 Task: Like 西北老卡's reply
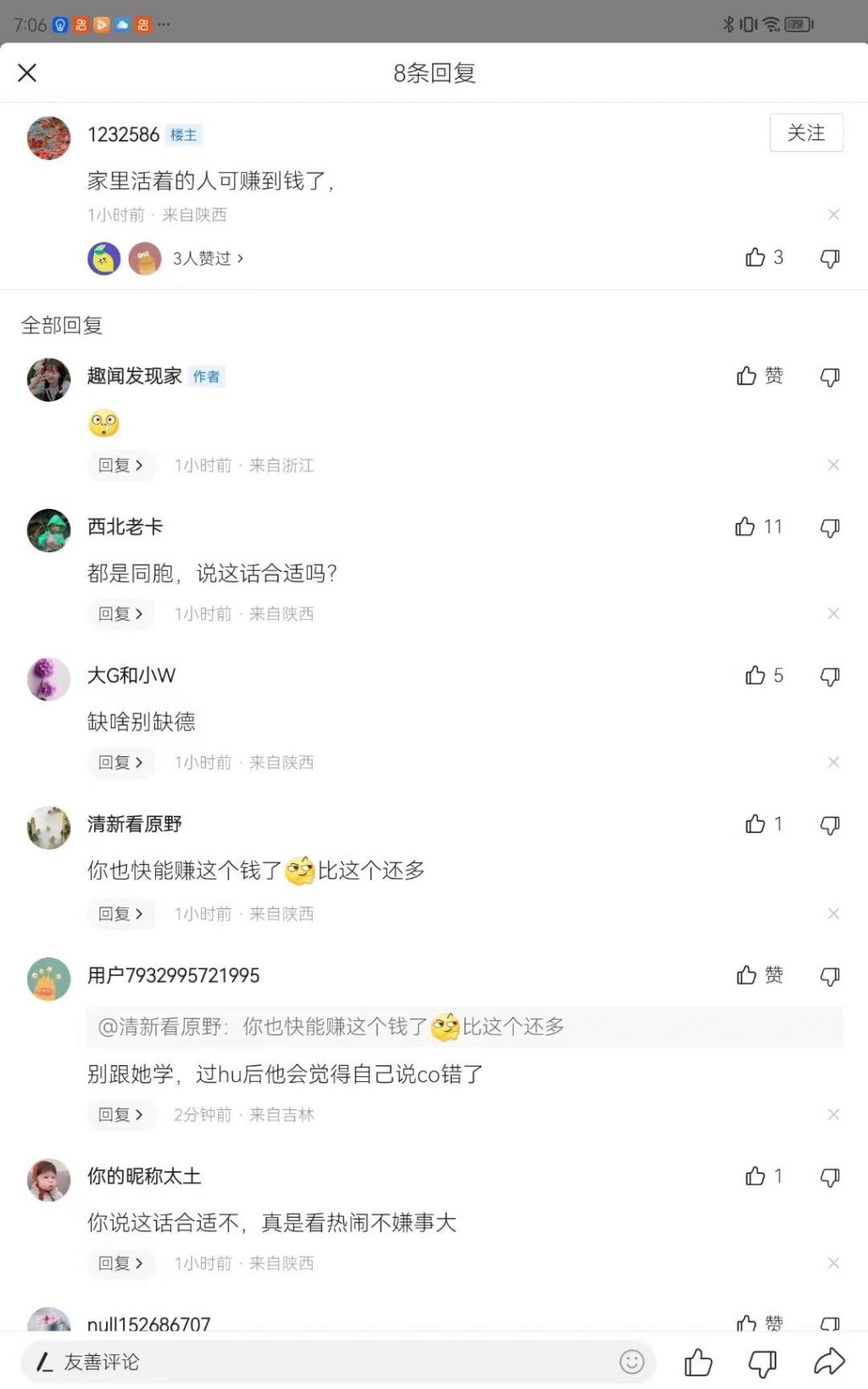[x=746, y=527]
